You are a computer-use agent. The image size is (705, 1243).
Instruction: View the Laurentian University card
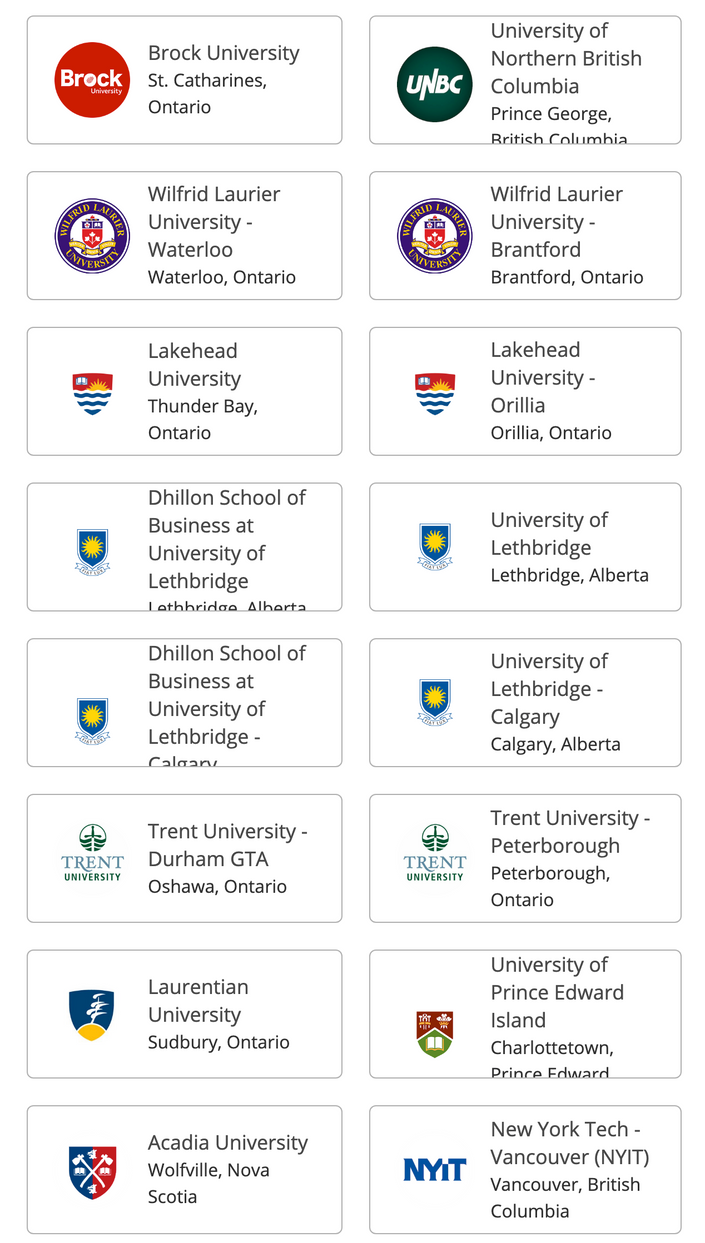pyautogui.click(x=184, y=1014)
